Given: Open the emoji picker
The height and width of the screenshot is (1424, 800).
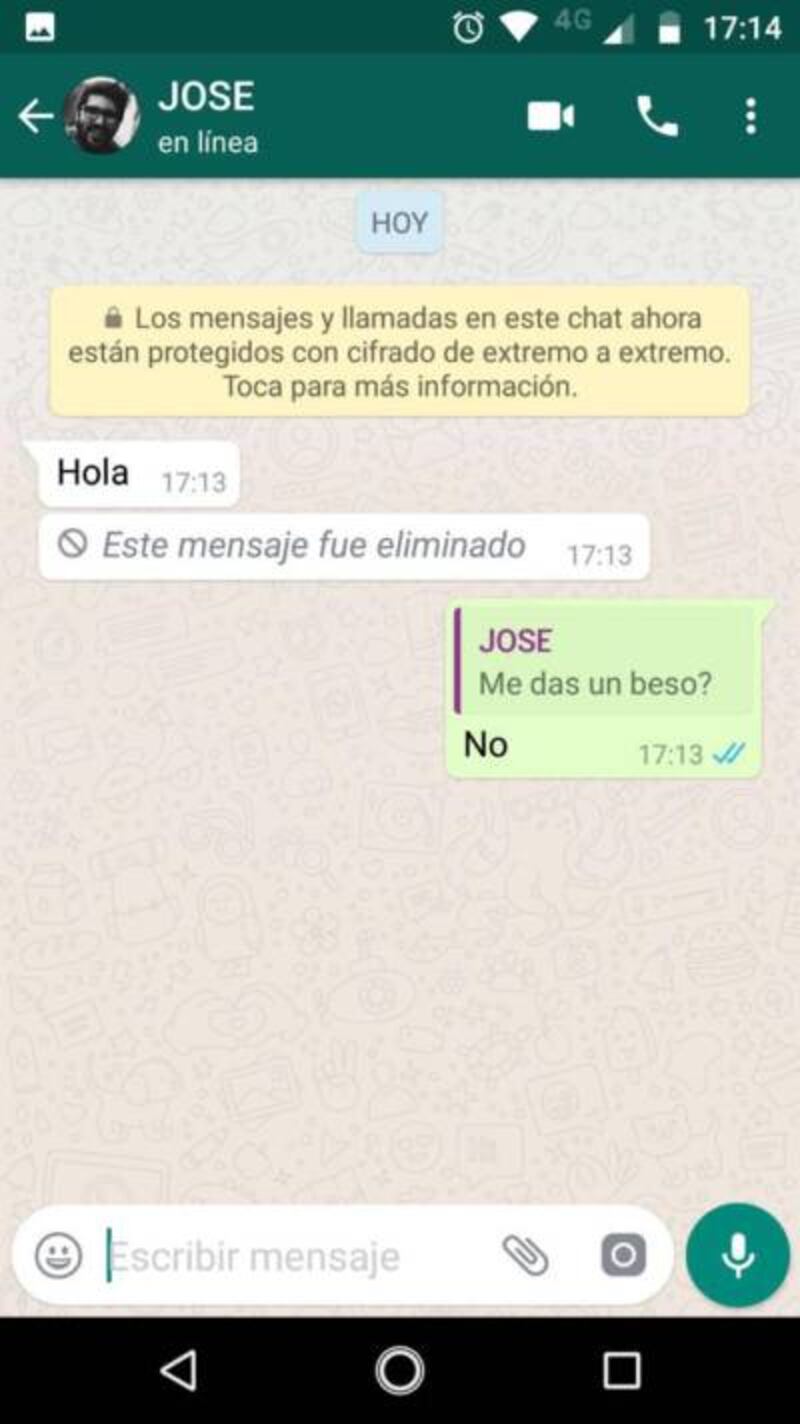Looking at the screenshot, I should pos(59,1255).
